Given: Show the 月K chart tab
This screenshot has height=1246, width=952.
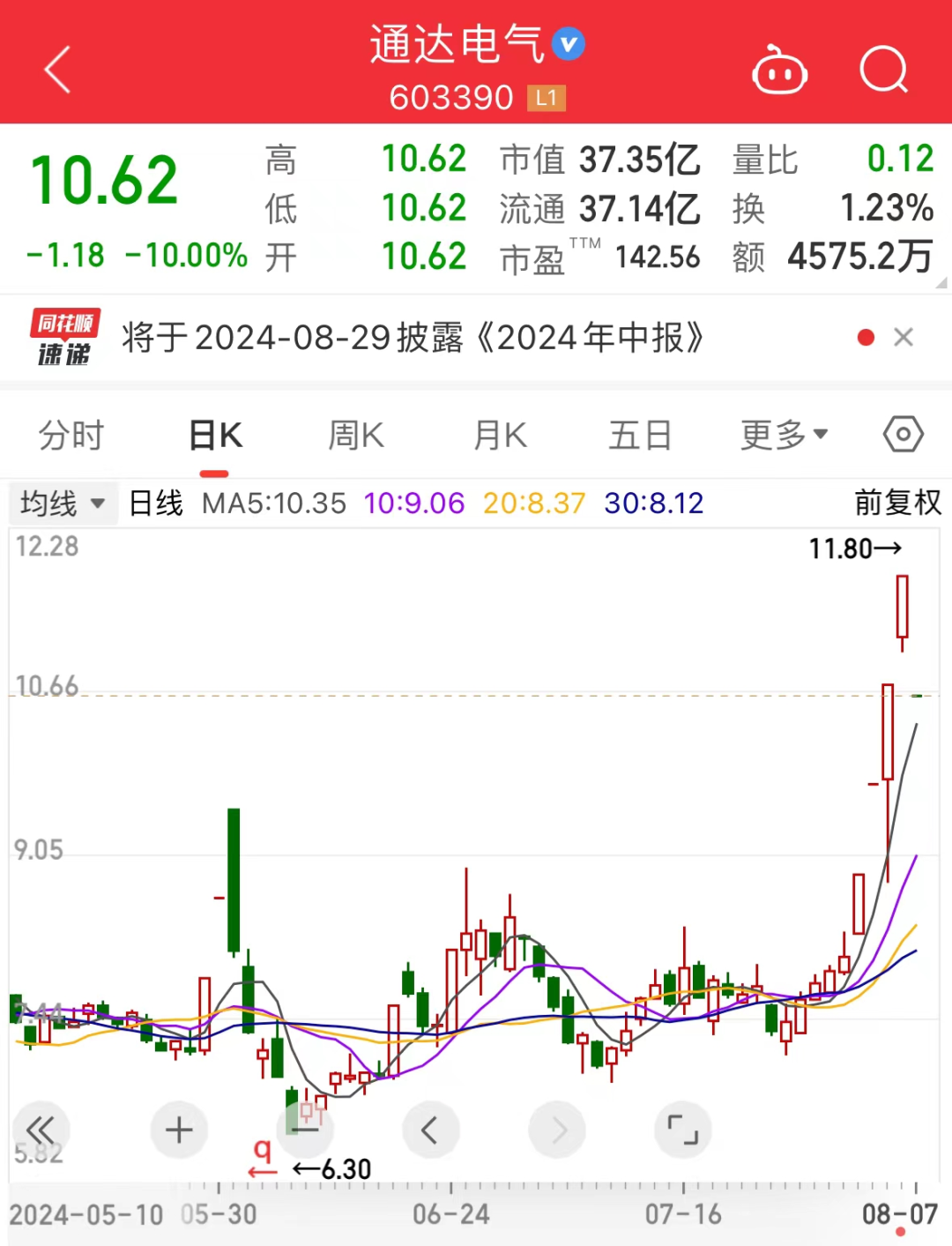Looking at the screenshot, I should (500, 436).
